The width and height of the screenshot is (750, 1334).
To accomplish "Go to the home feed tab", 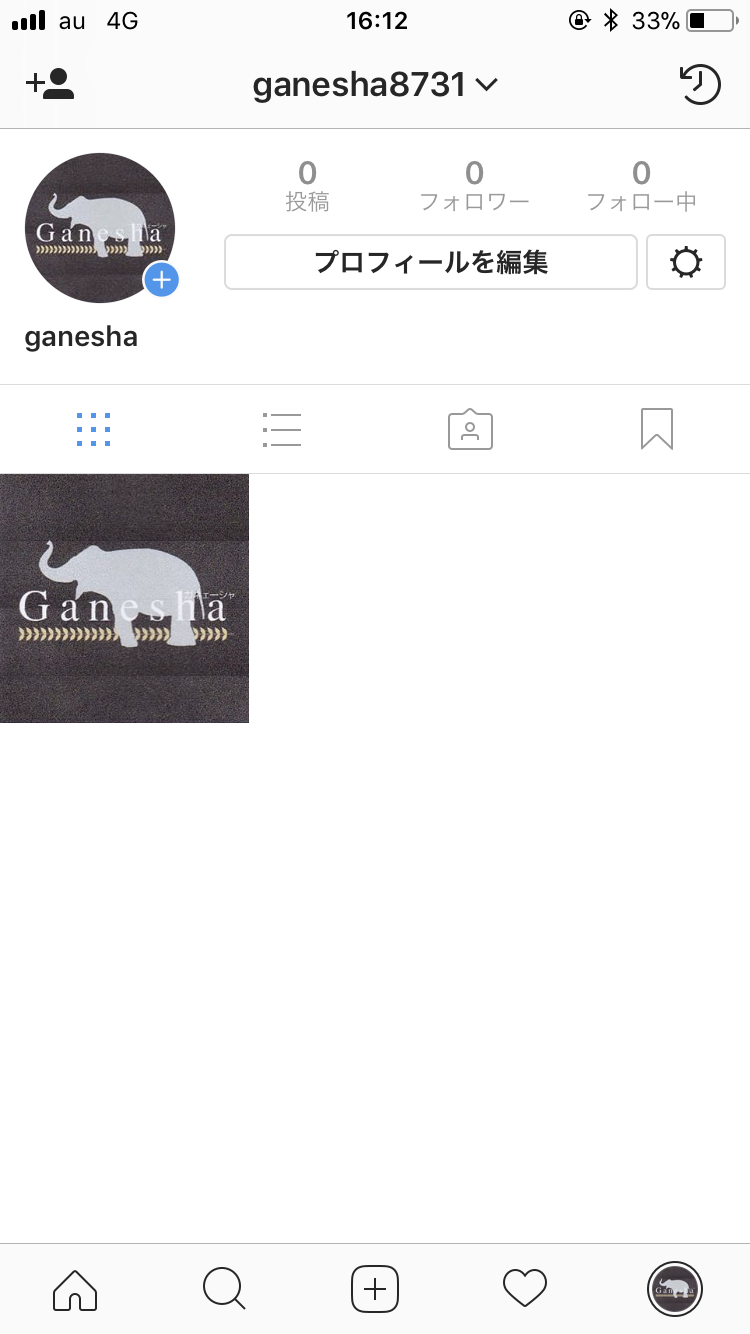I will [75, 1288].
